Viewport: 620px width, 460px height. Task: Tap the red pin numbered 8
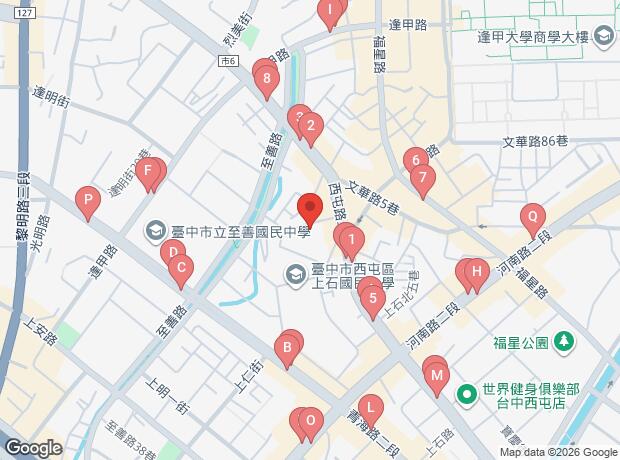(266, 82)
